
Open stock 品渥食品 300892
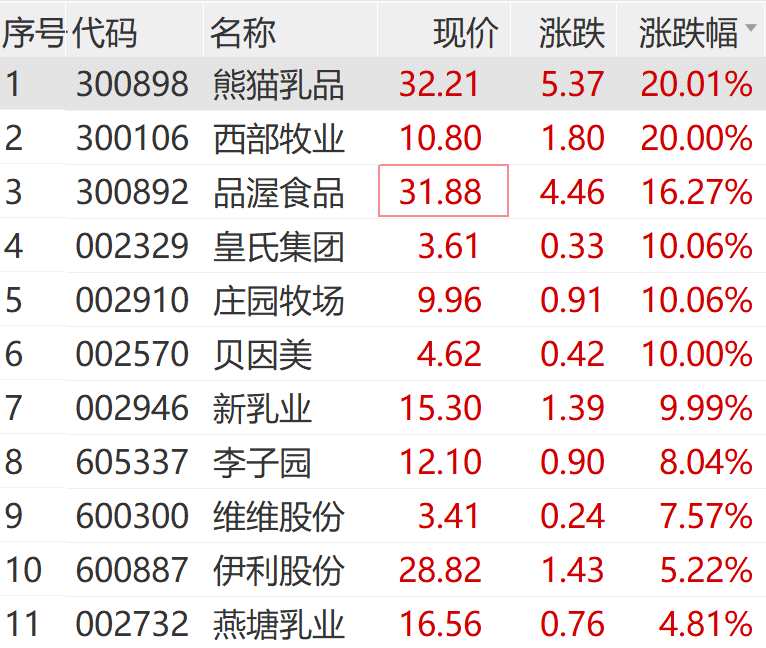coord(279,193)
